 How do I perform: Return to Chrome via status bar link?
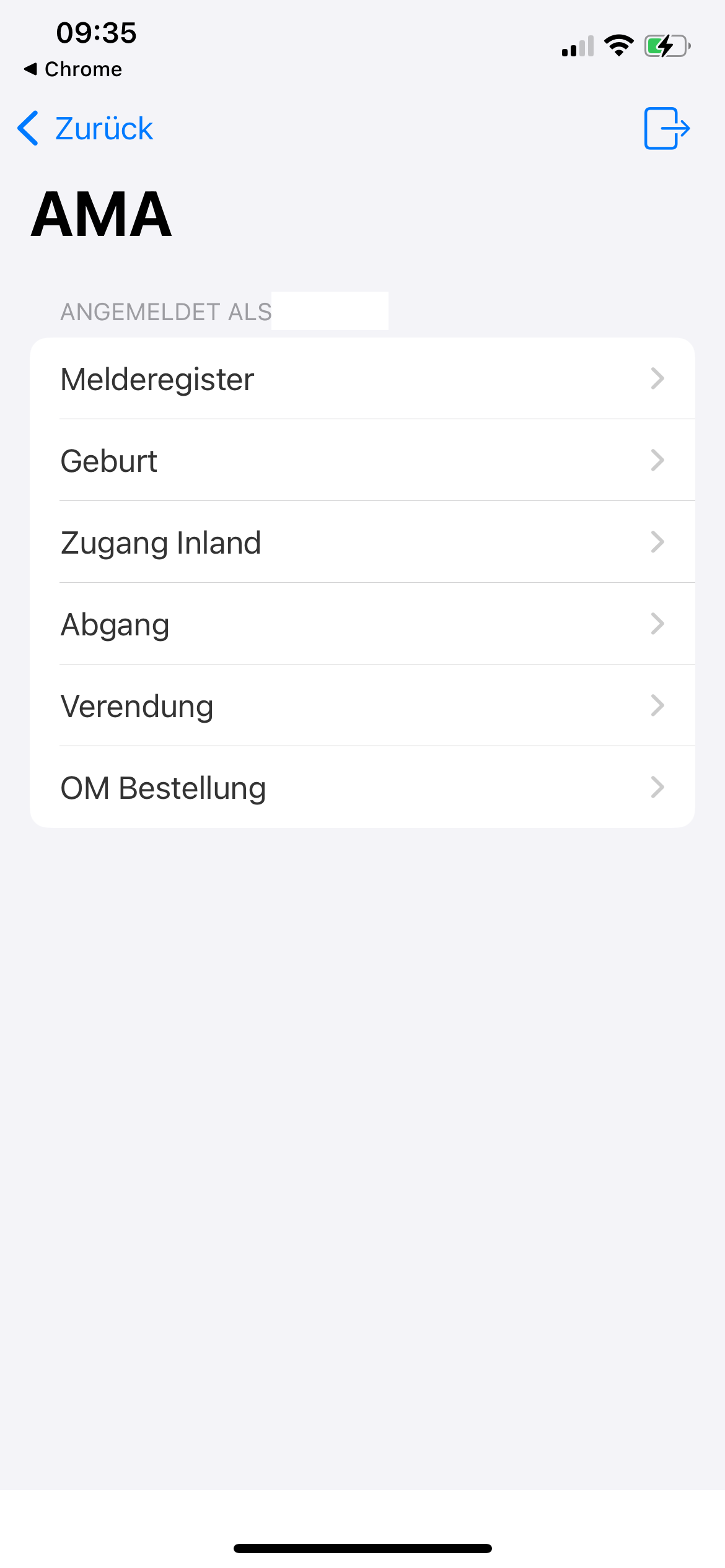(73, 69)
